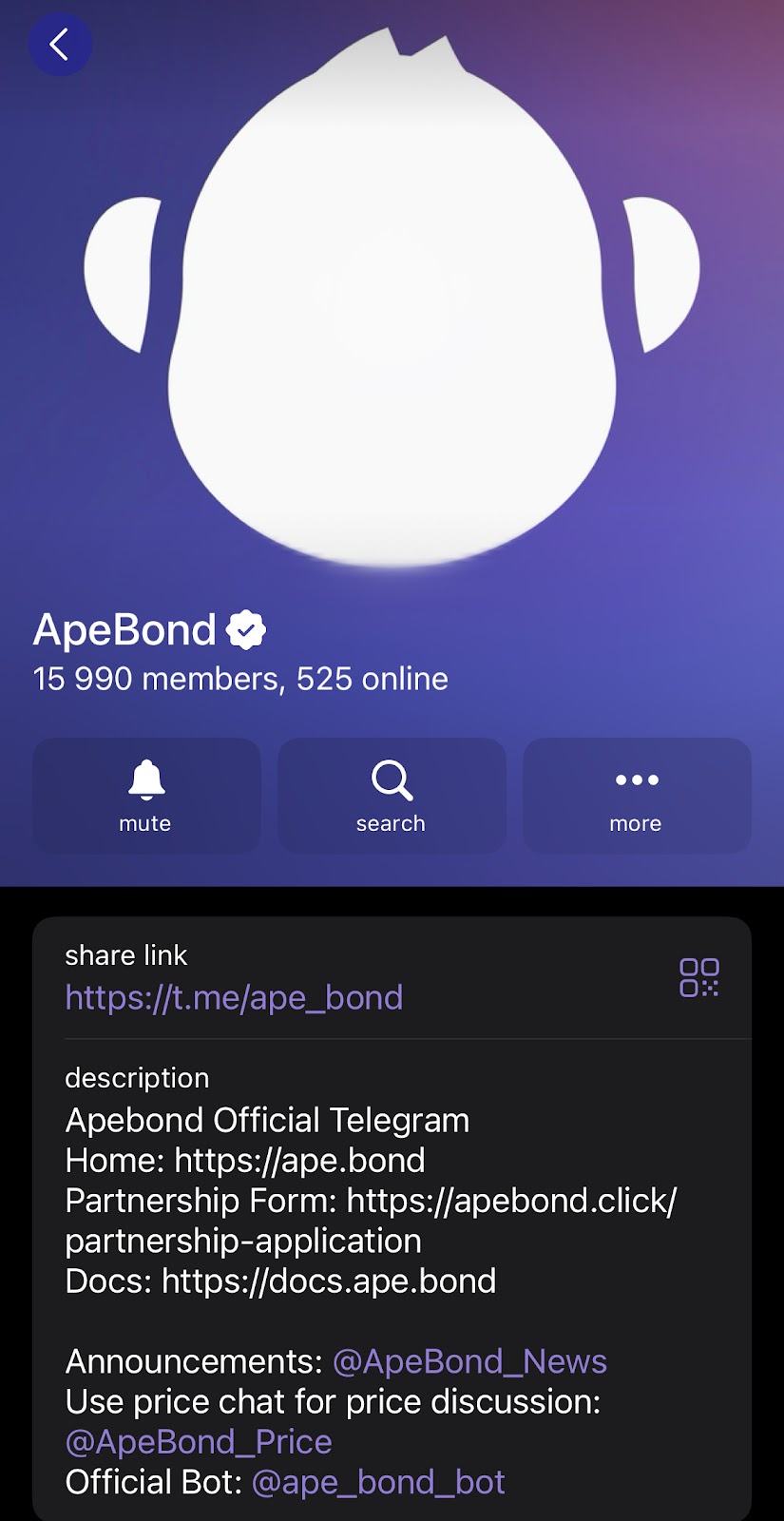784x1521 pixels.
Task: Search within the ApeBond group
Action: point(392,796)
